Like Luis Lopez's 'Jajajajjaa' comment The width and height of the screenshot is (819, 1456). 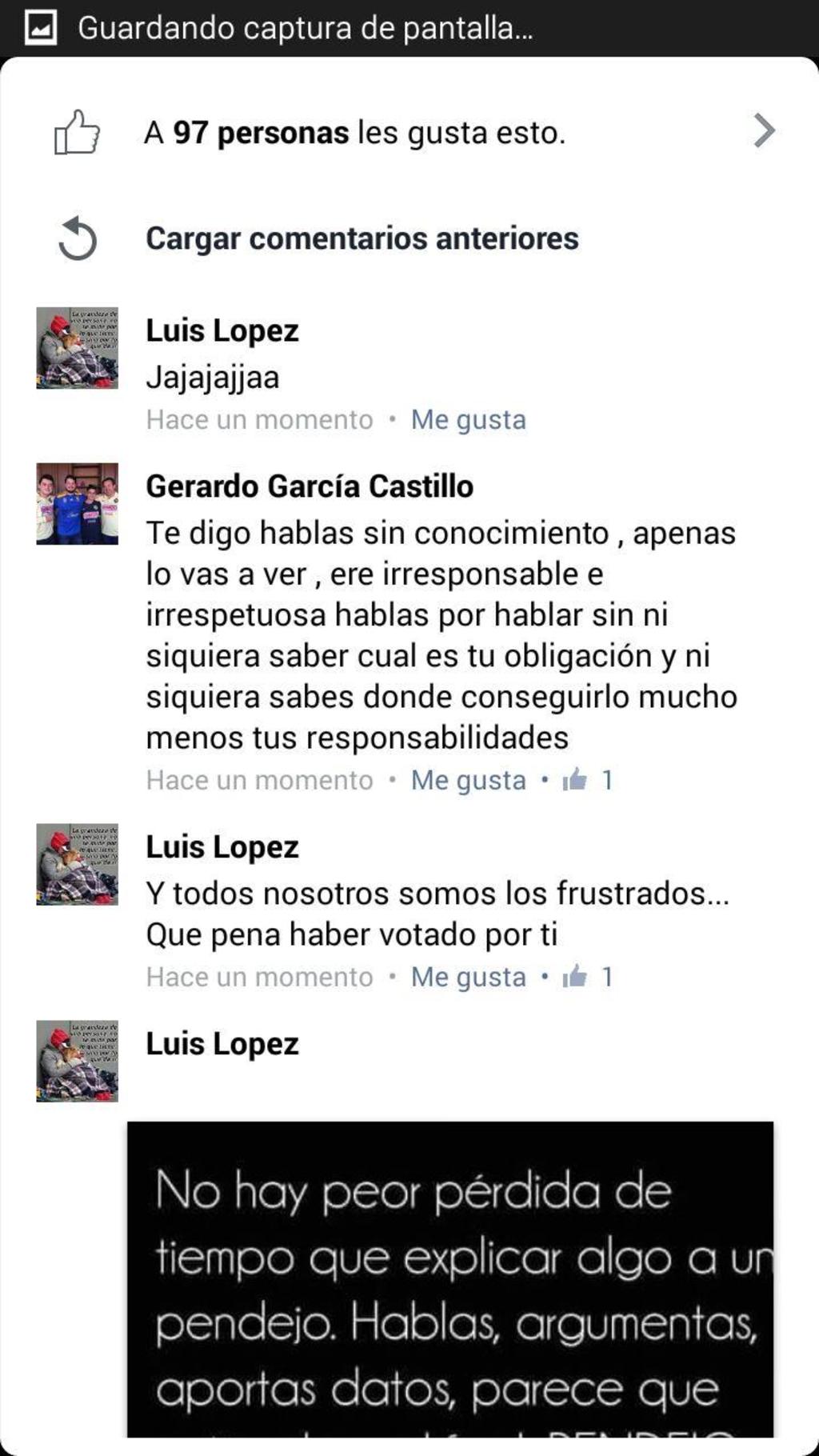(468, 420)
